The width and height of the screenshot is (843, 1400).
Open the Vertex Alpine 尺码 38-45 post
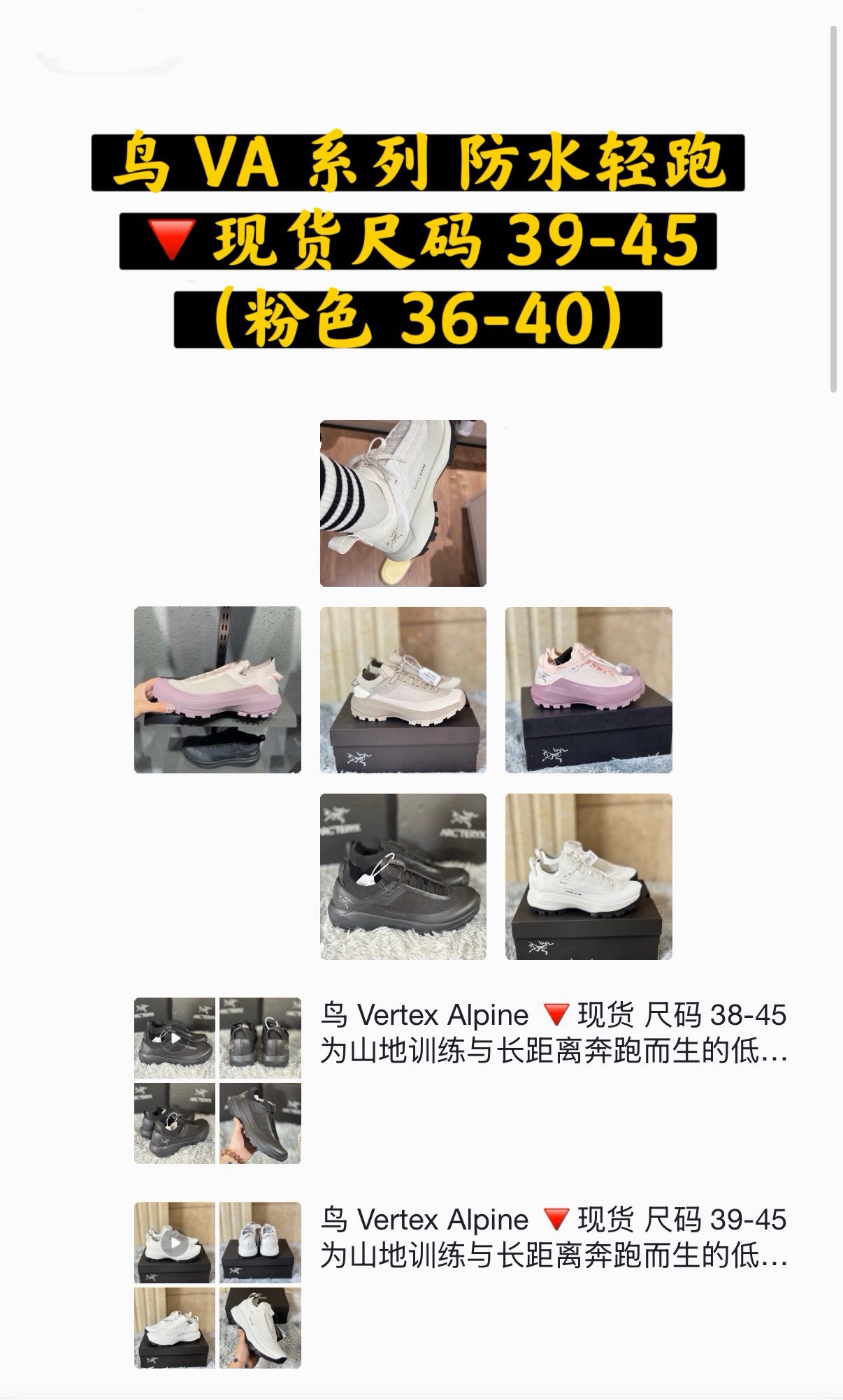pos(554,1033)
